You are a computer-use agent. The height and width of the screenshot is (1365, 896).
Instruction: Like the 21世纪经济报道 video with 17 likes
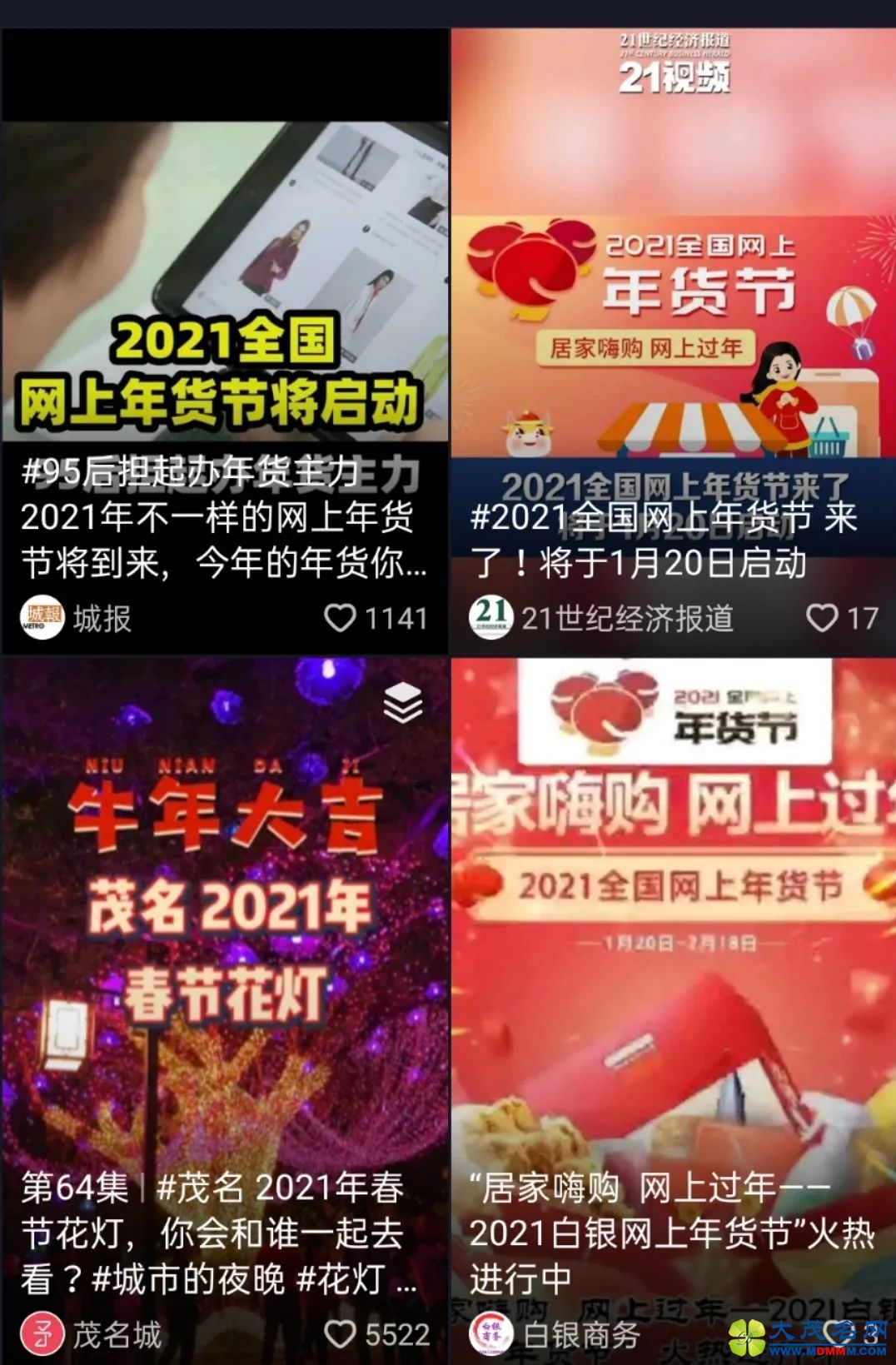pyautogui.click(x=822, y=618)
